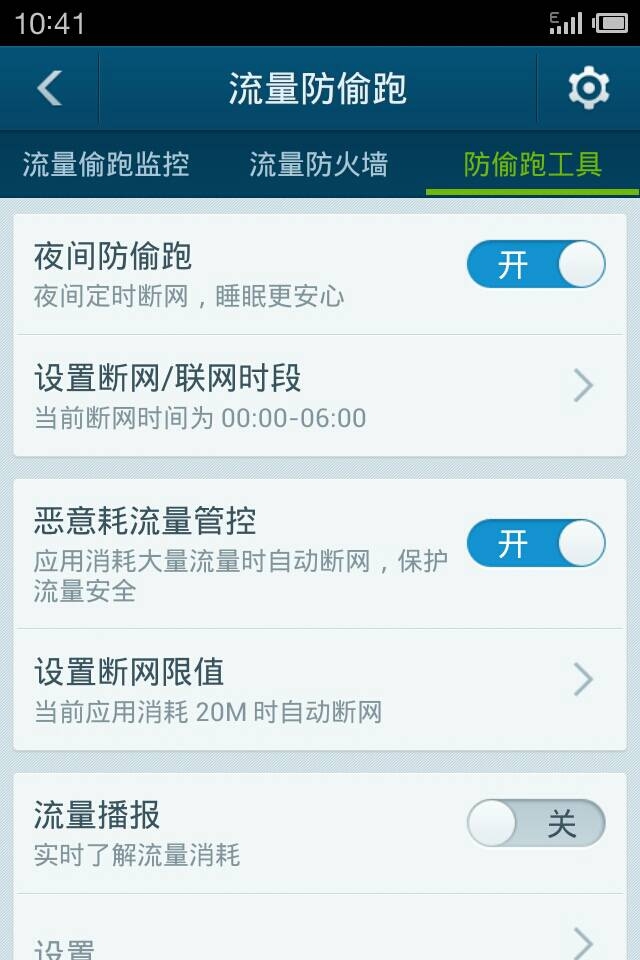This screenshot has width=640, height=960.
Task: Disable the 恶意耗流量管控 switch
Action: tap(536, 544)
